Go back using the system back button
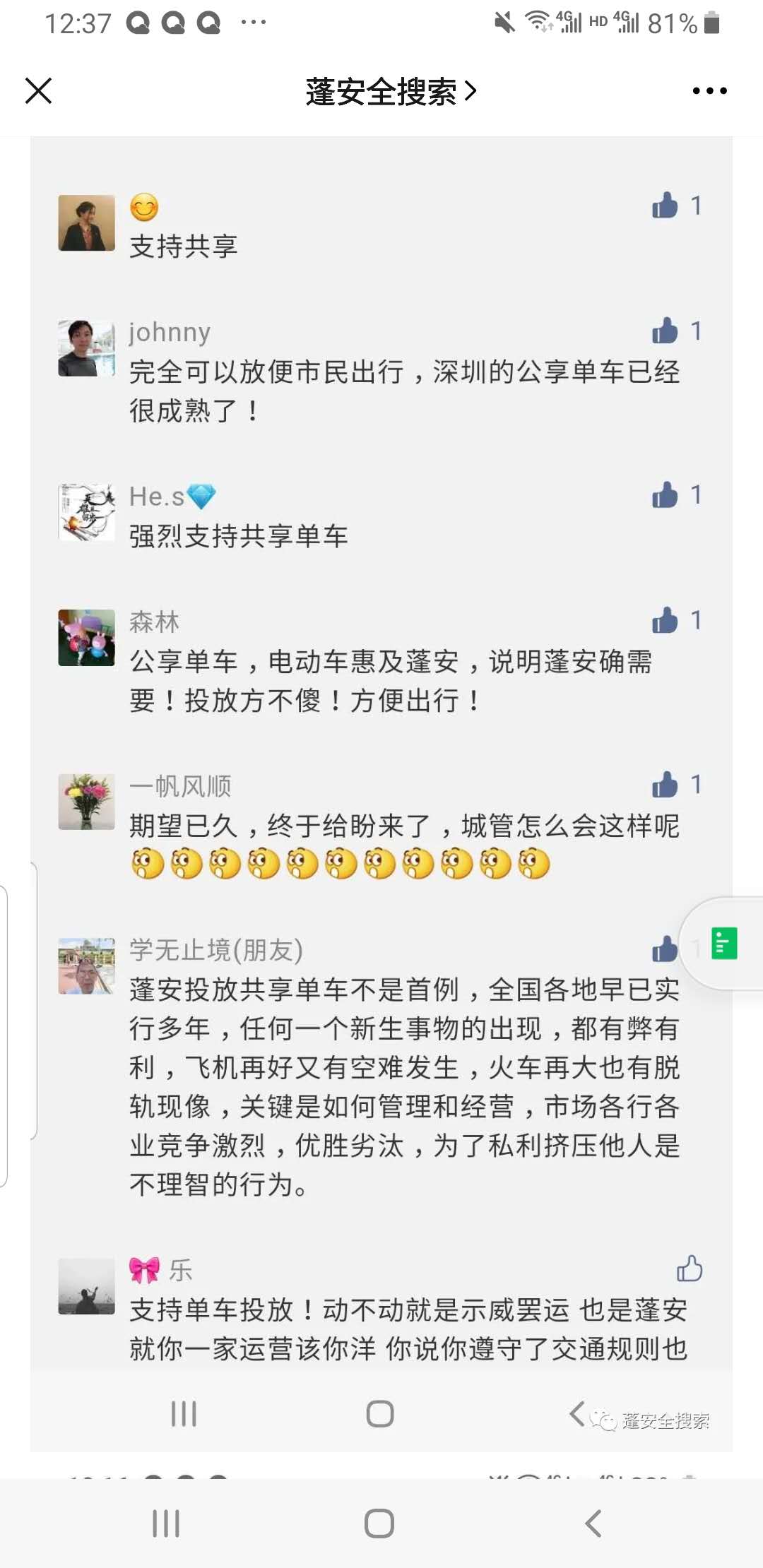 pyautogui.click(x=593, y=1524)
